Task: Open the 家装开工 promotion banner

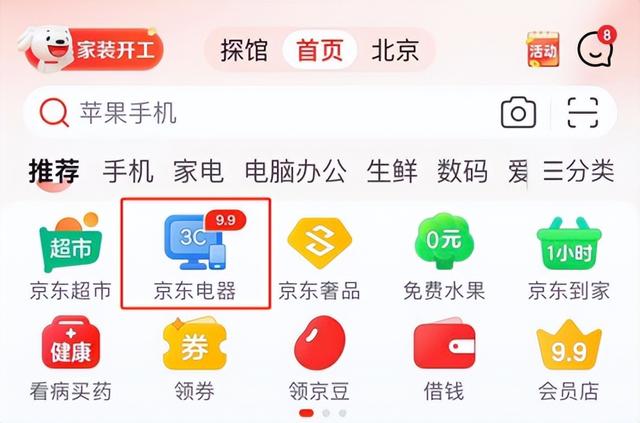Action: (x=88, y=48)
